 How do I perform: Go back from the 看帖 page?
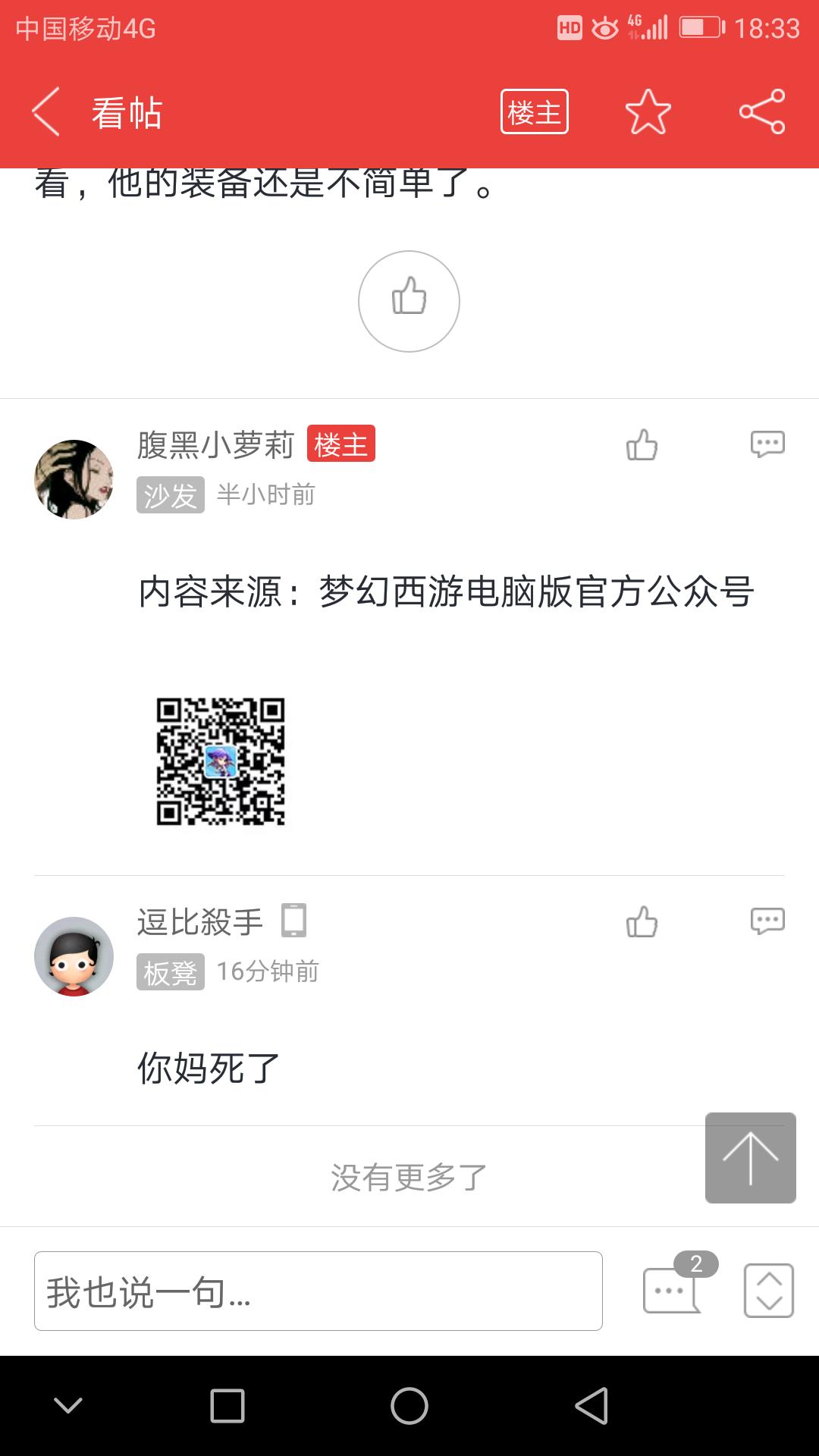pos(47,112)
